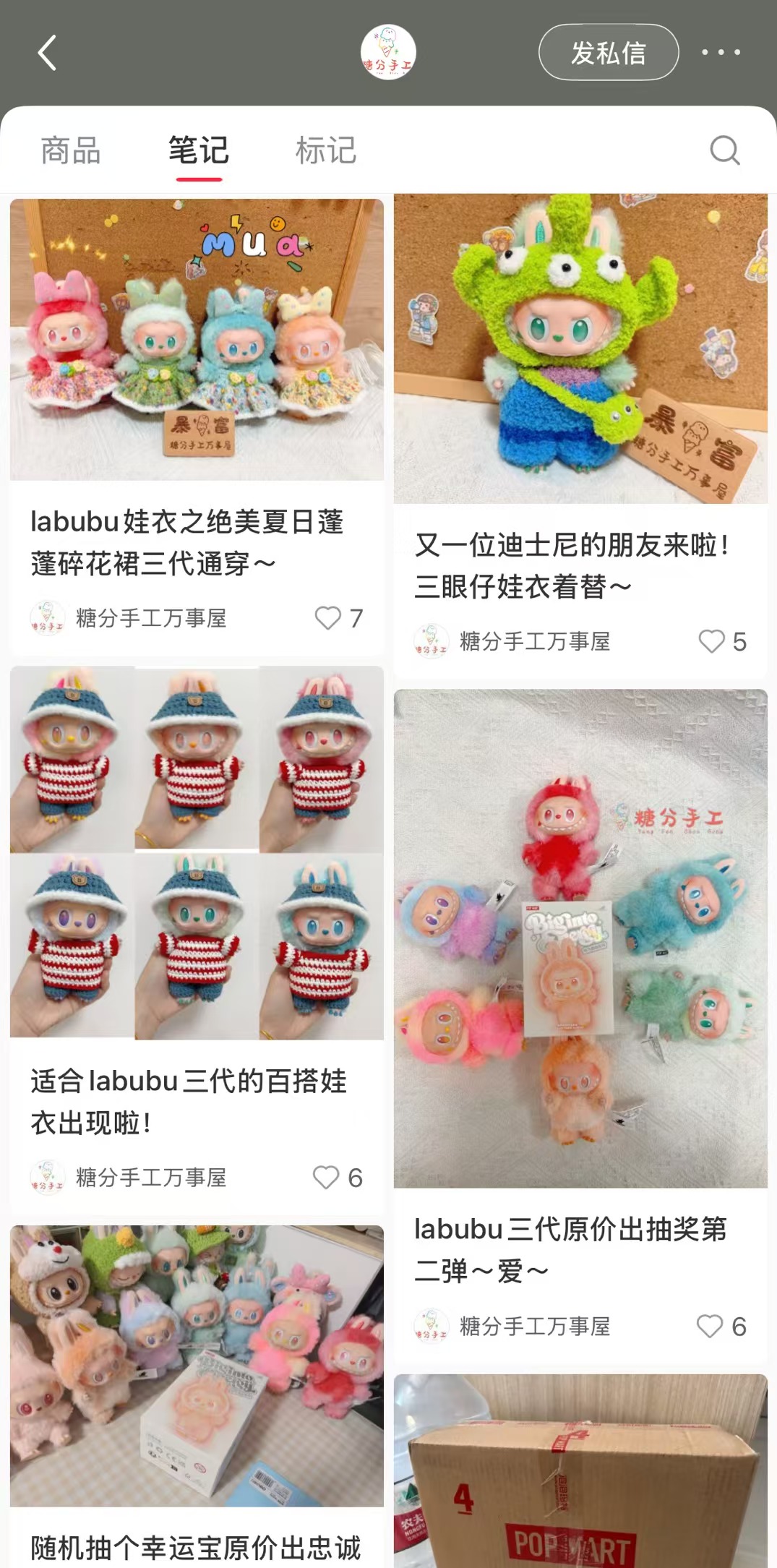
Task: Switch to the 标记 tab
Action: (325, 150)
